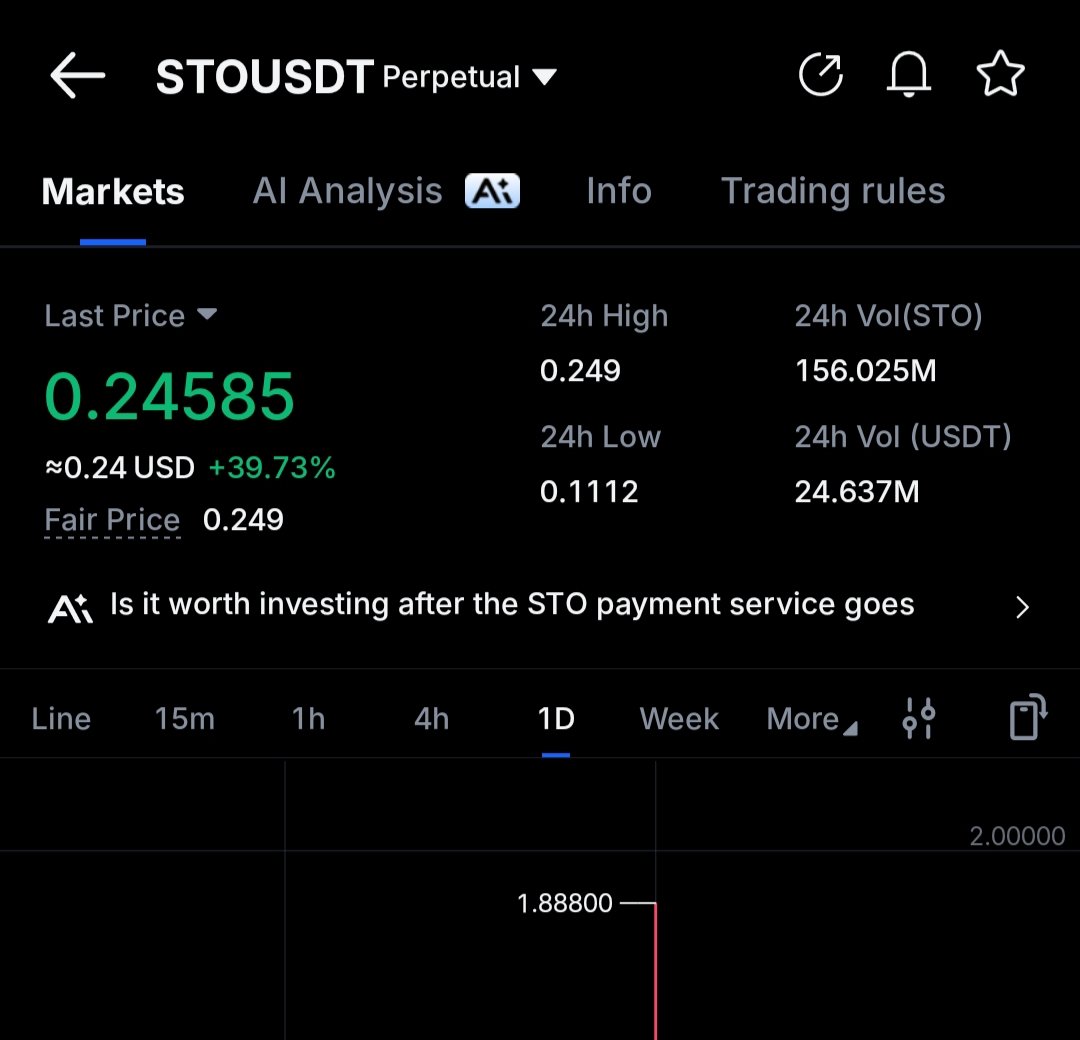Add STOUSDT to favorites with the star
This screenshot has width=1080, height=1040.
(1000, 75)
